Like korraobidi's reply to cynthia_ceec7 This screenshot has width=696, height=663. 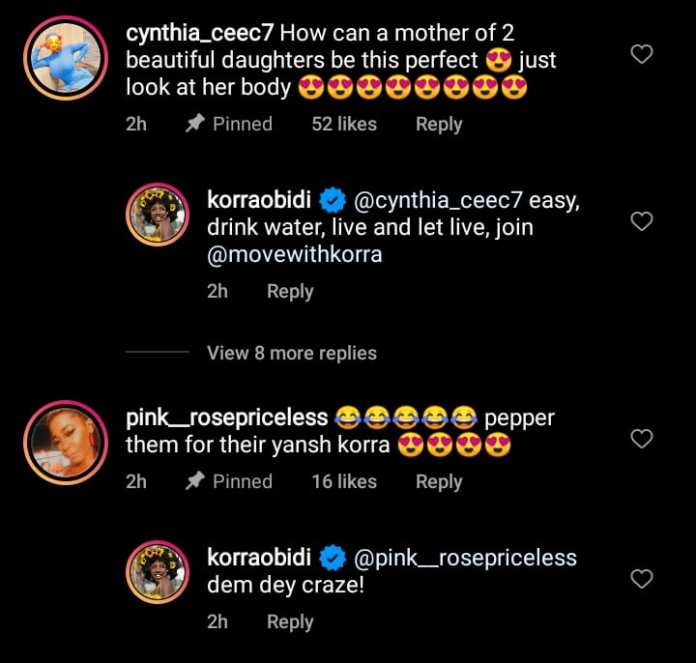[x=643, y=221]
